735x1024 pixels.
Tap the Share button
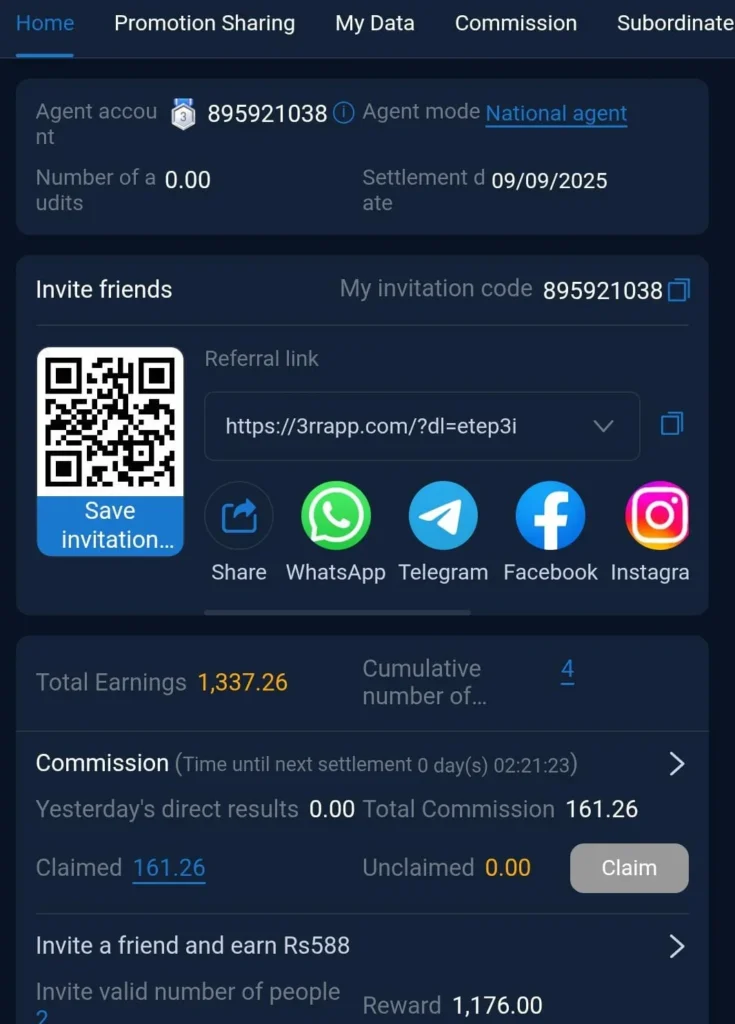[238, 516]
